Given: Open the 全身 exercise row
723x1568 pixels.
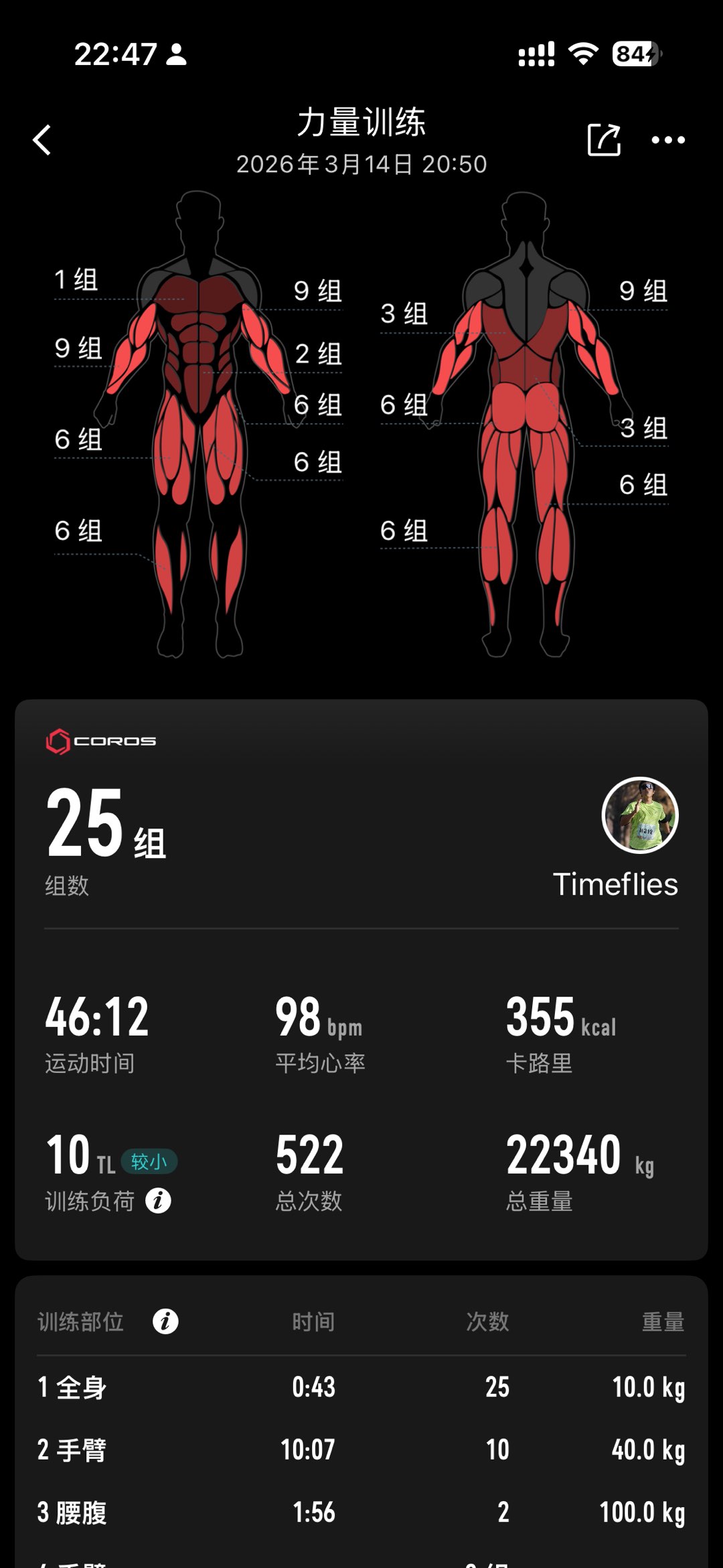Looking at the screenshot, I should (361, 1387).
